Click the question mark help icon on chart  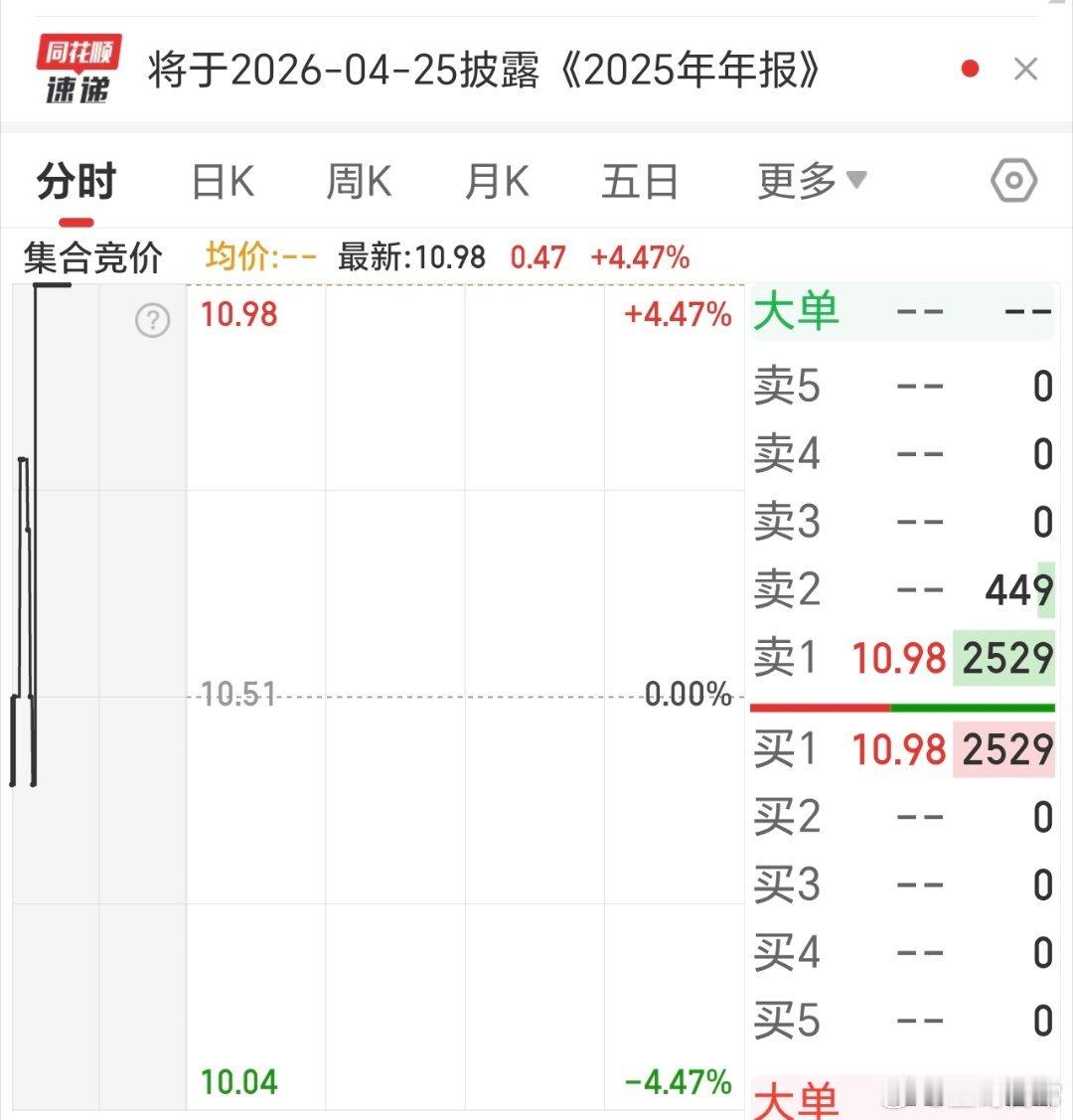(x=151, y=320)
